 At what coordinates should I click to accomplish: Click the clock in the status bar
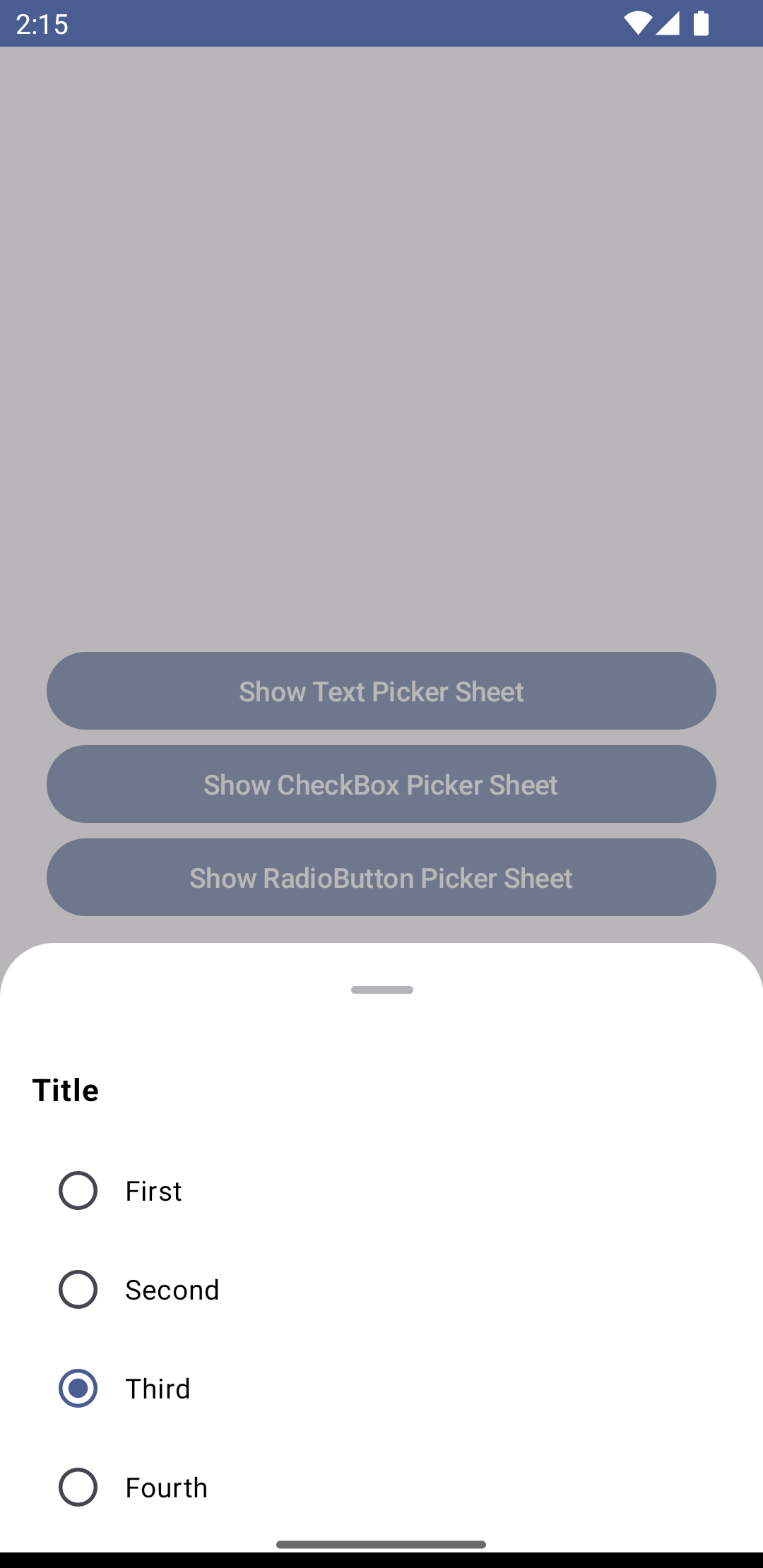coord(42,23)
